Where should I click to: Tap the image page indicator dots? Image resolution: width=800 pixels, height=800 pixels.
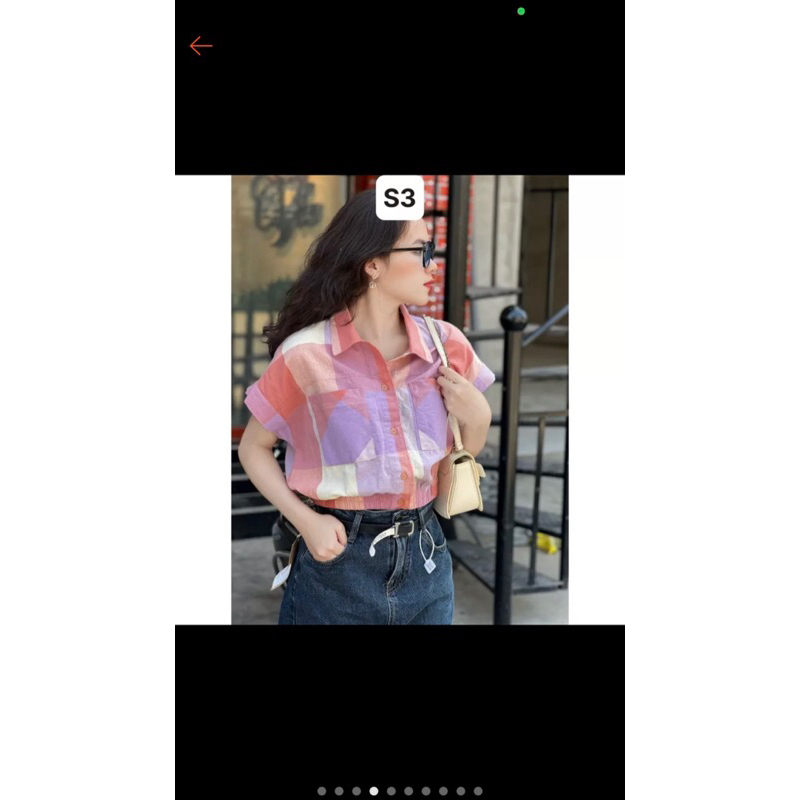400,791
